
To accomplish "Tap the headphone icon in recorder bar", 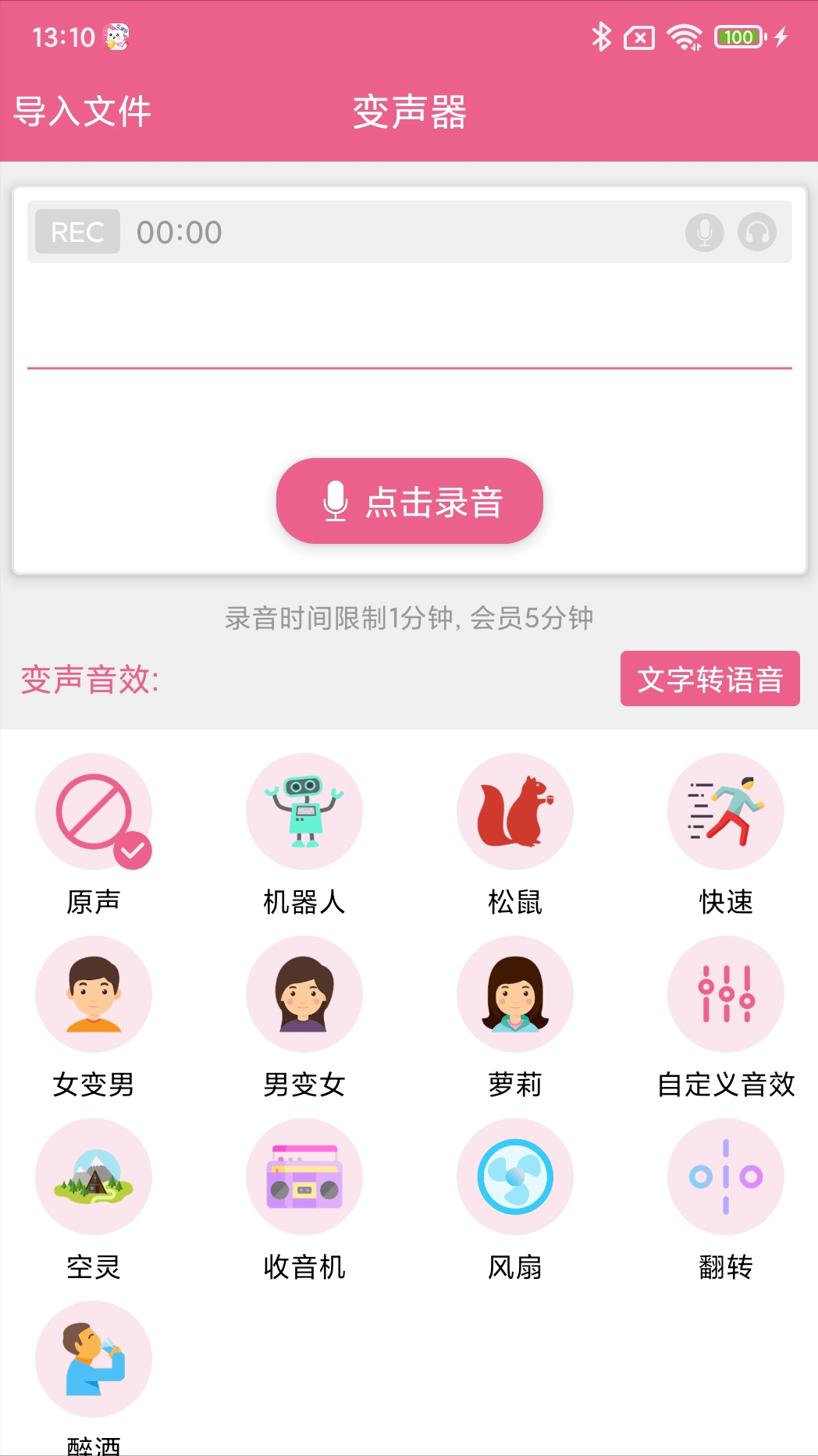I will click(756, 233).
